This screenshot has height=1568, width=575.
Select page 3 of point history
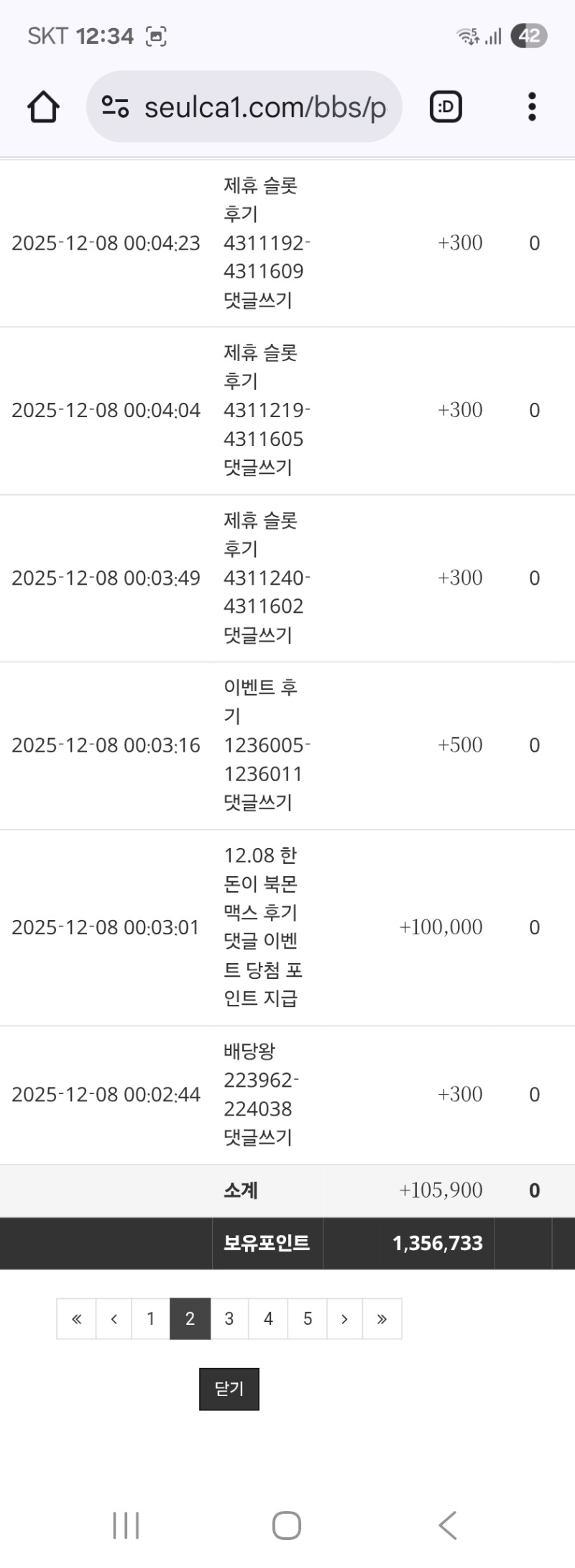point(229,1318)
